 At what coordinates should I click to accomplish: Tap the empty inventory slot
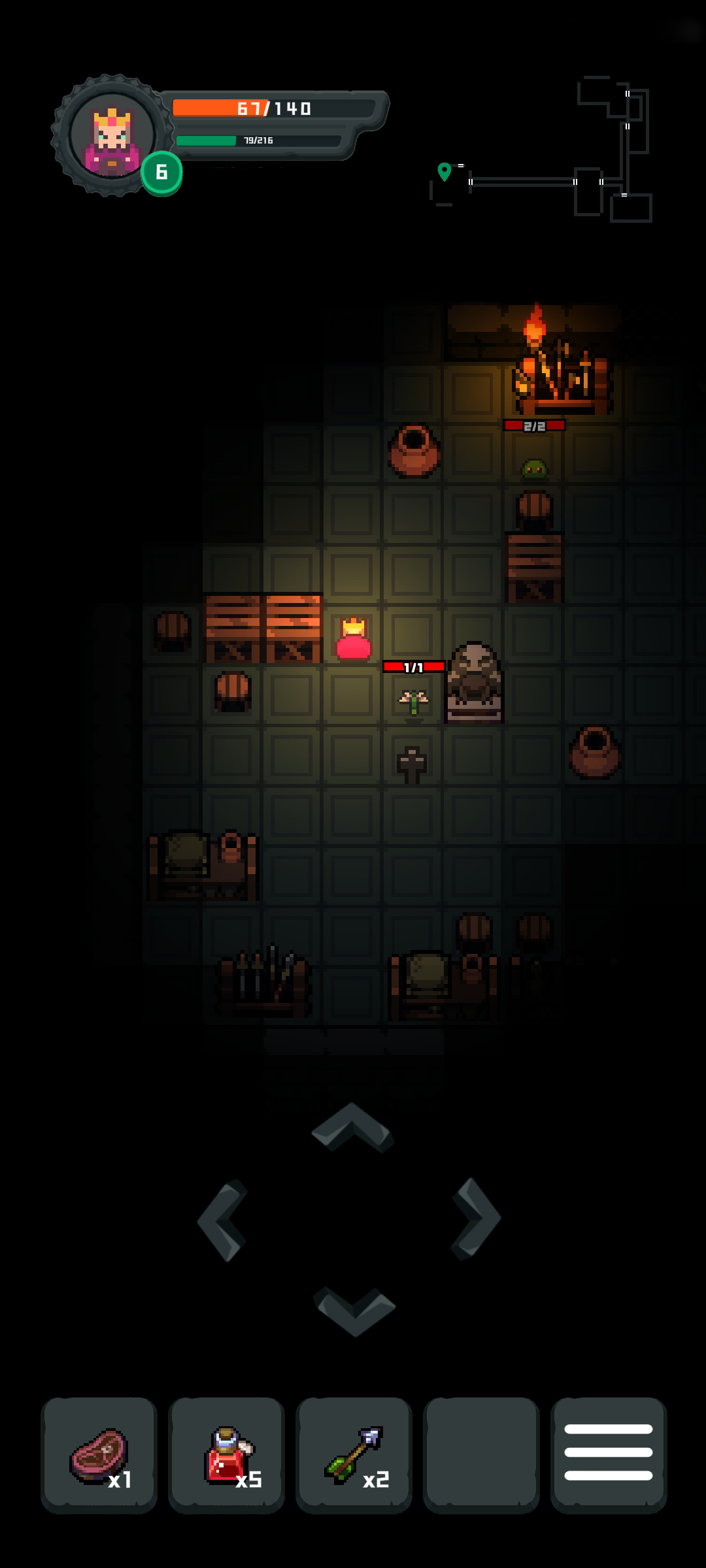click(x=481, y=1454)
